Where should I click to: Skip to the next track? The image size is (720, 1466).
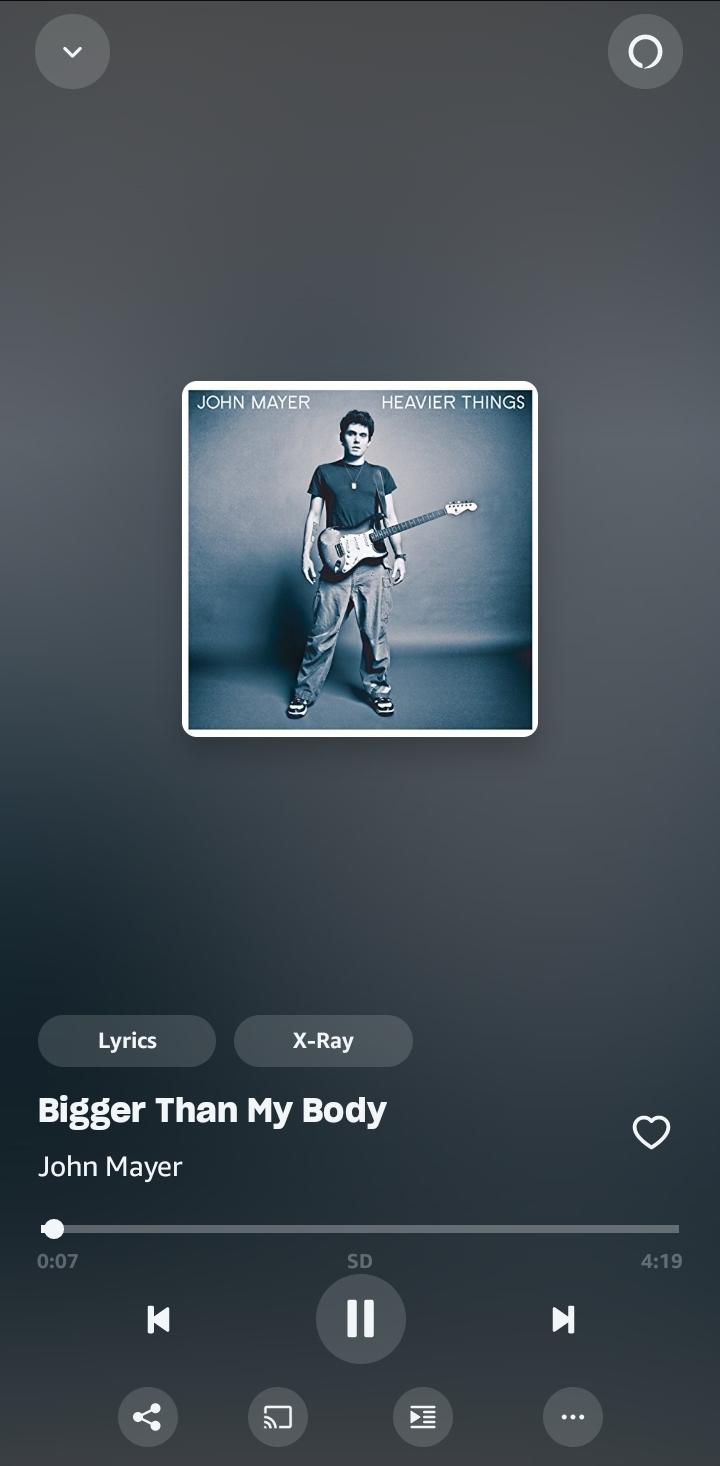point(563,1319)
